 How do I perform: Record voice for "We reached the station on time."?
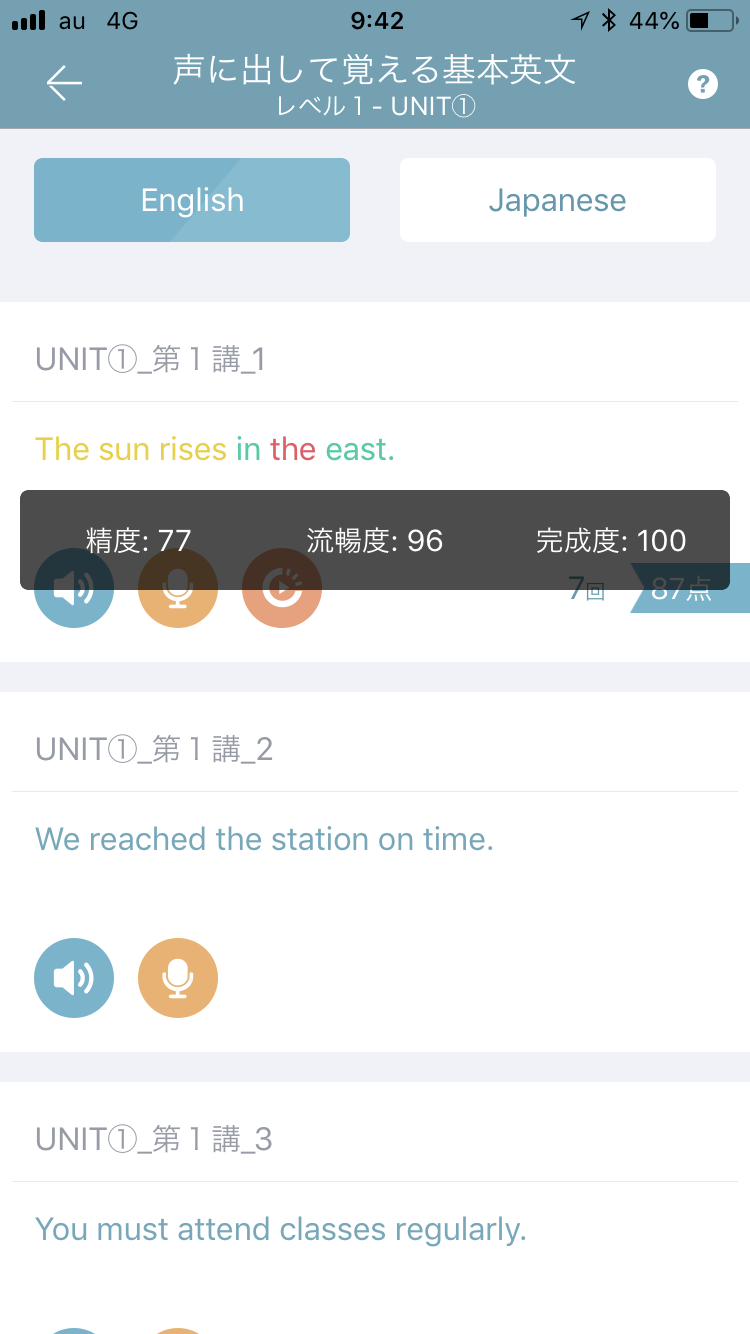click(178, 978)
